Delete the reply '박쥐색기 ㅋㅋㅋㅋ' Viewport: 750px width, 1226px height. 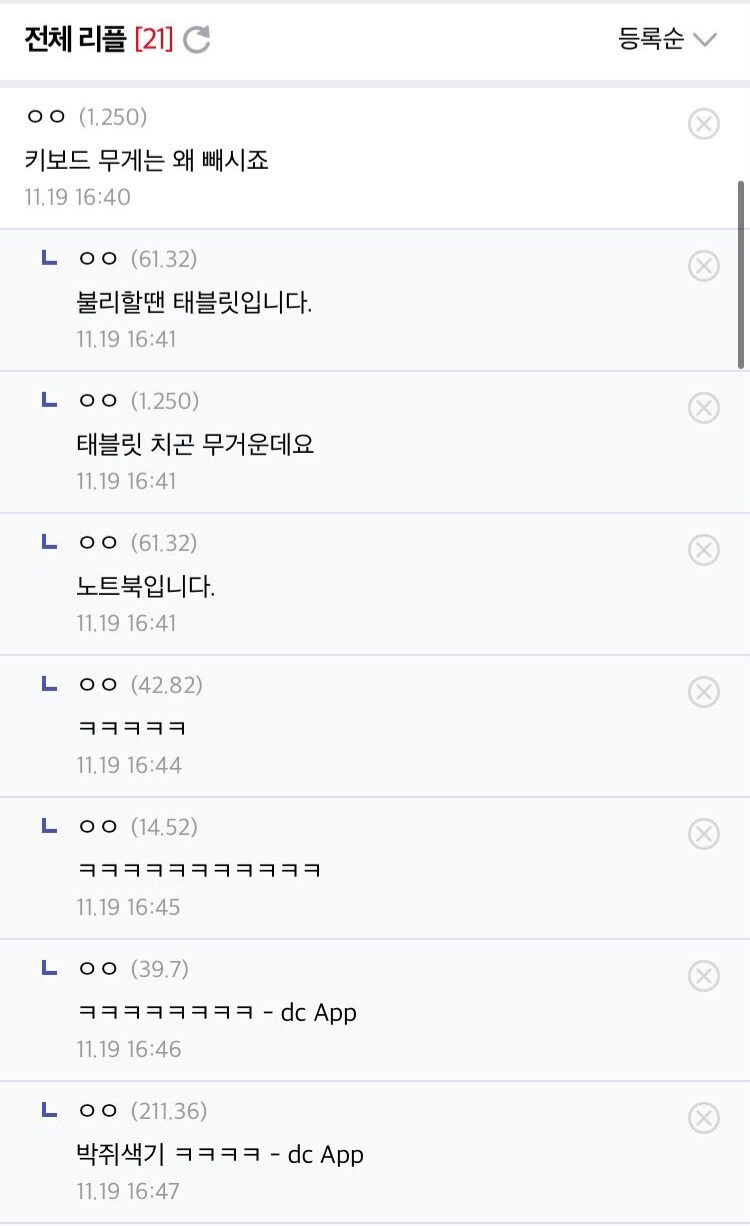(x=704, y=1118)
